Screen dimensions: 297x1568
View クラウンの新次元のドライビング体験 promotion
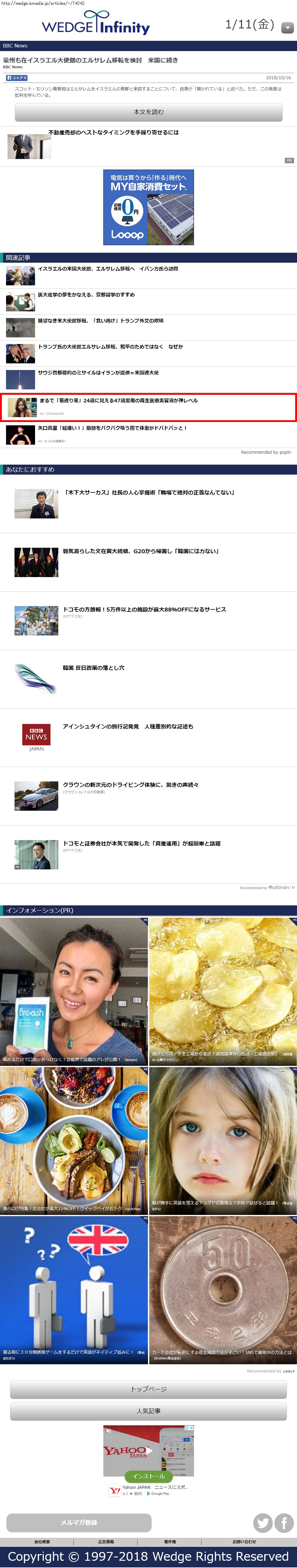pos(130,785)
